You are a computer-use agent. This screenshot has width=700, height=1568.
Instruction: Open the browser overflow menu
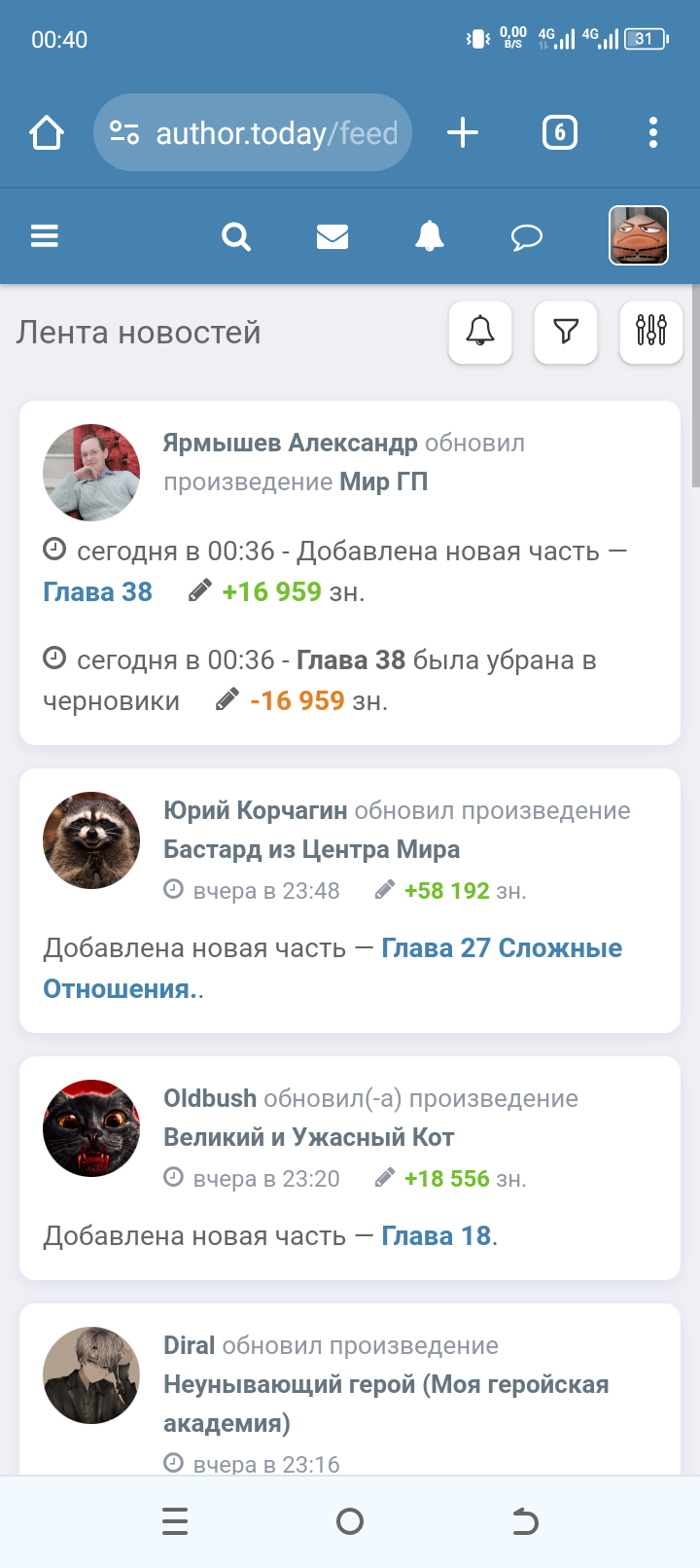tap(652, 132)
